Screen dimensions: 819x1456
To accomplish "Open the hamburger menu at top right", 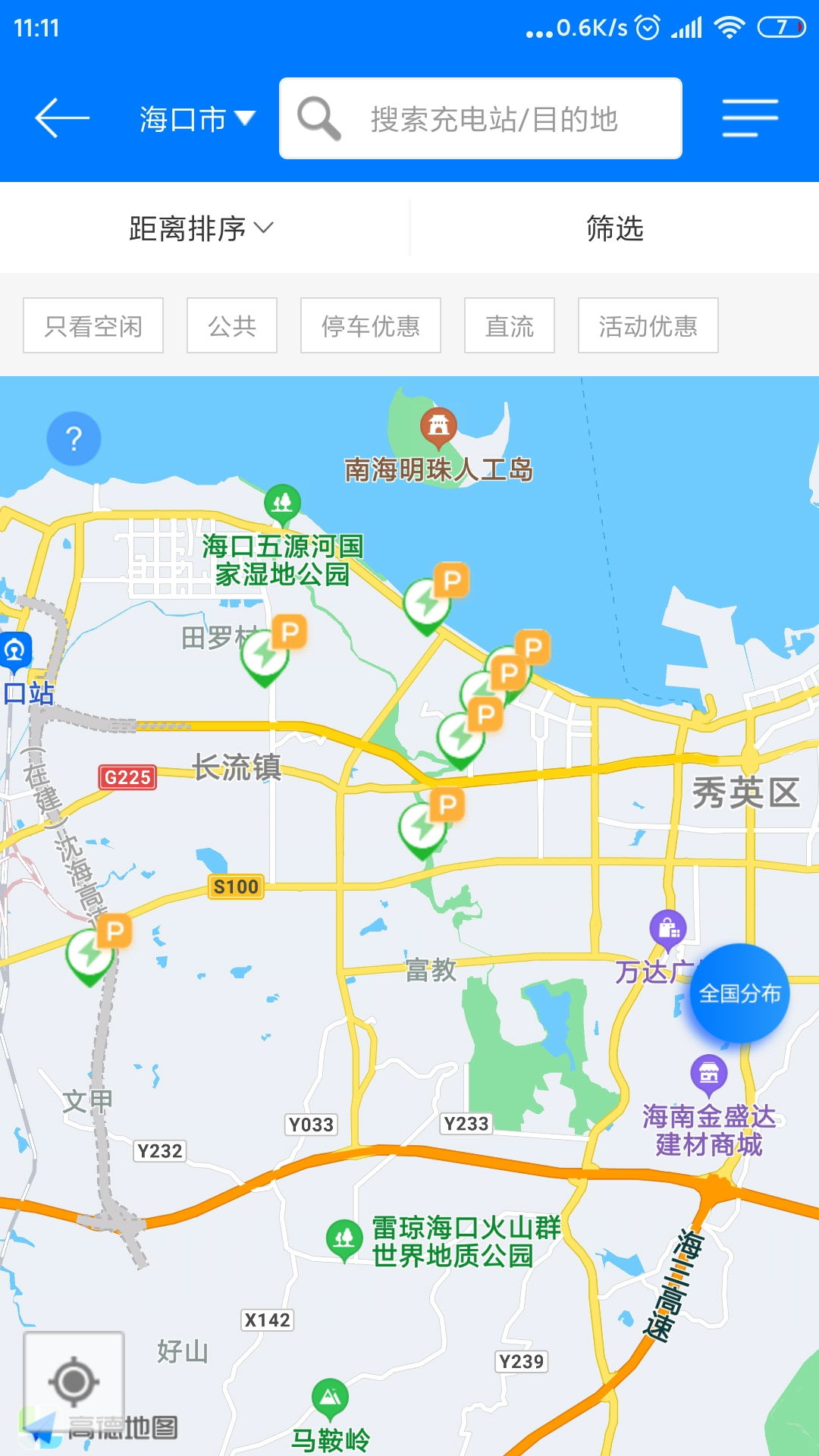I will point(749,118).
